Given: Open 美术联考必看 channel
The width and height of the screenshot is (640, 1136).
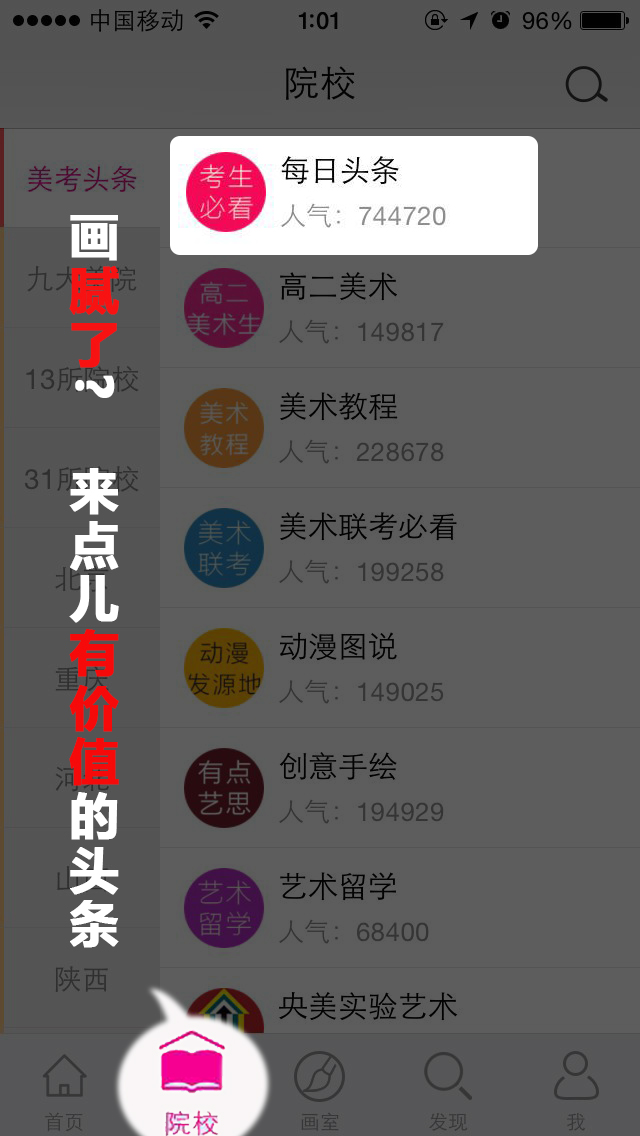Looking at the screenshot, I should 400,548.
